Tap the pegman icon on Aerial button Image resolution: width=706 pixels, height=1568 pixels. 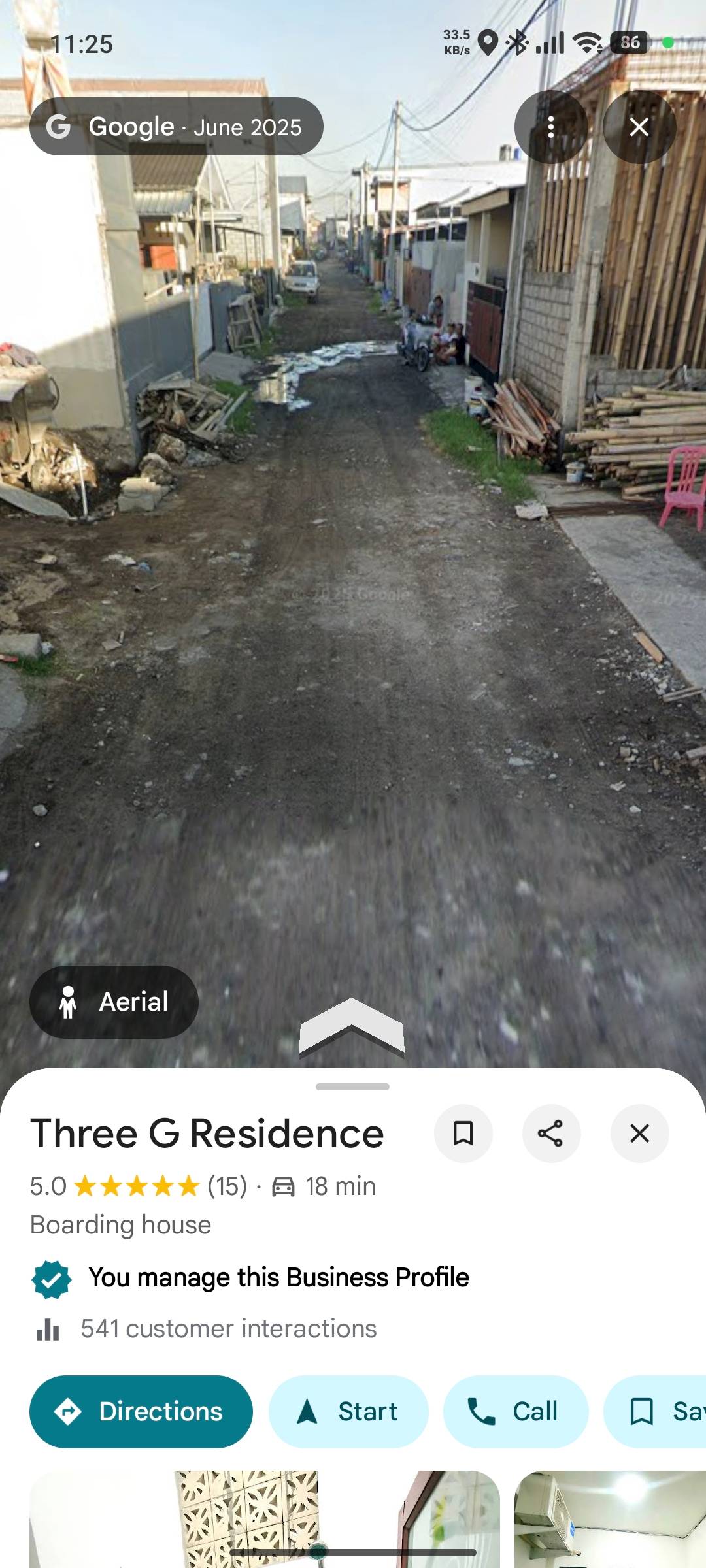point(69,1002)
